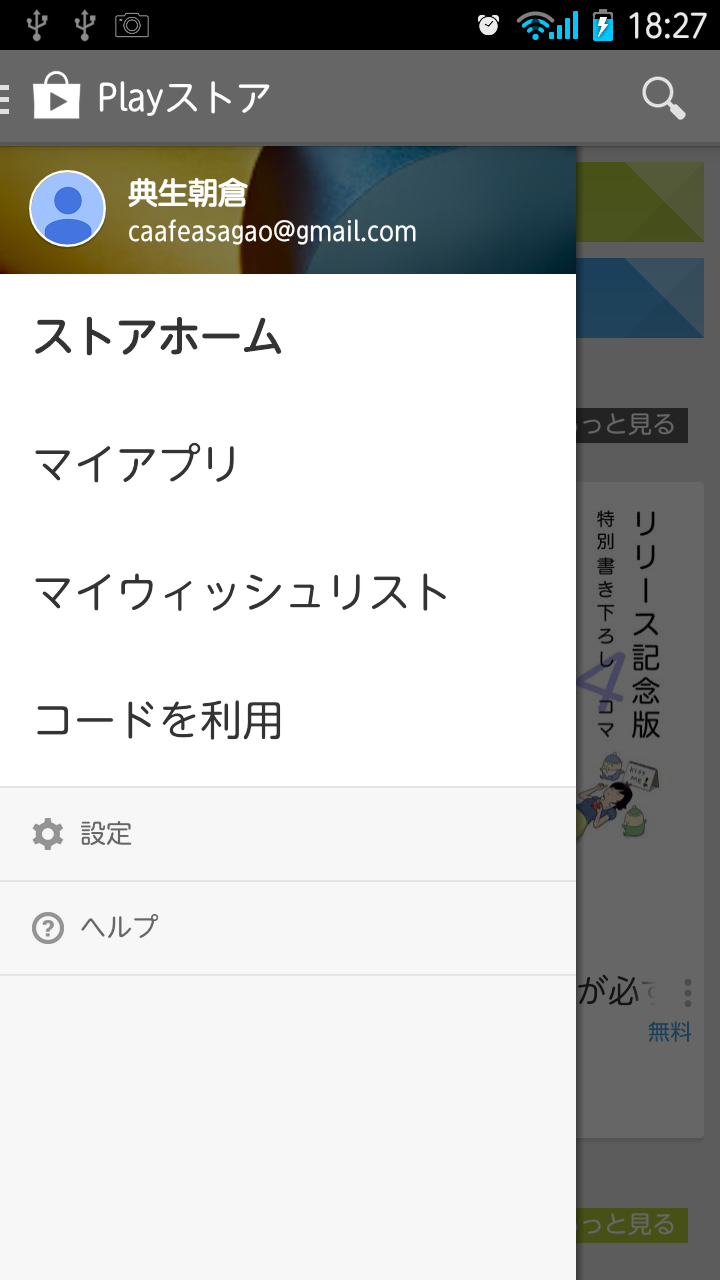Screen dimensions: 720x1280
Task: Tap the Play Store drawer menu button
Action: pos(42,98)
